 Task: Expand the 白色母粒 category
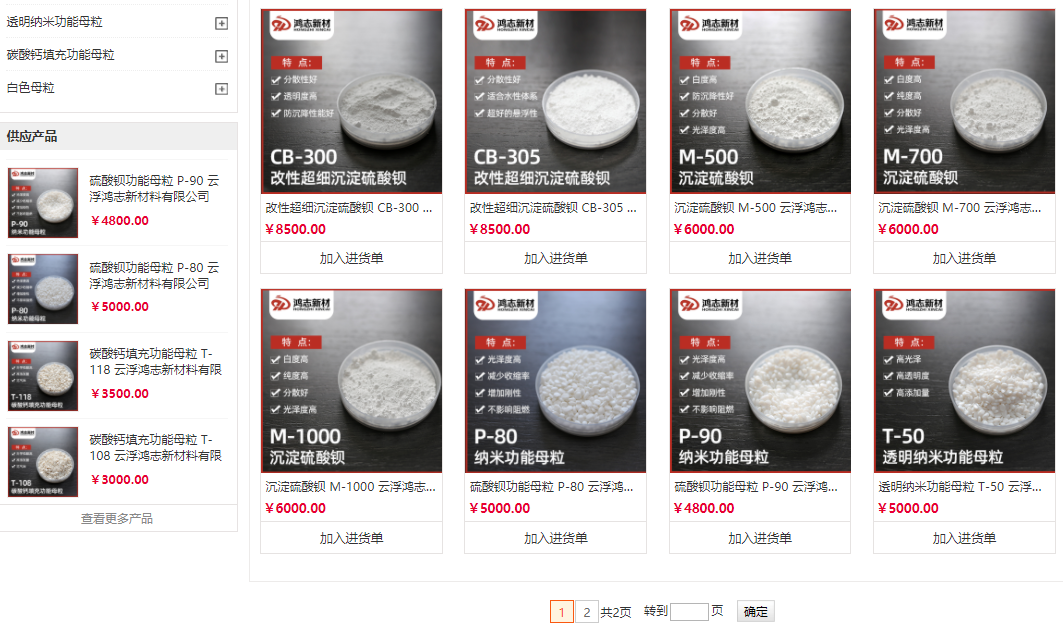pyautogui.click(x=221, y=88)
